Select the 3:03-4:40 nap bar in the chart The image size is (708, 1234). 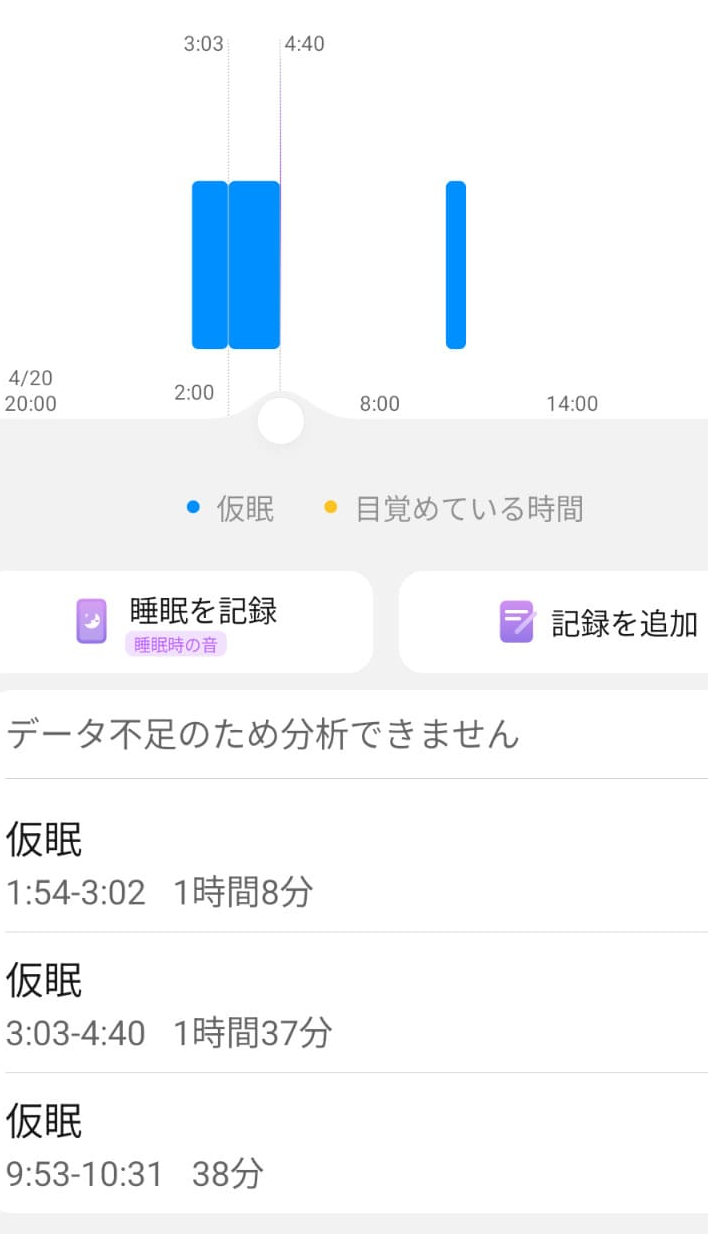(x=254, y=265)
